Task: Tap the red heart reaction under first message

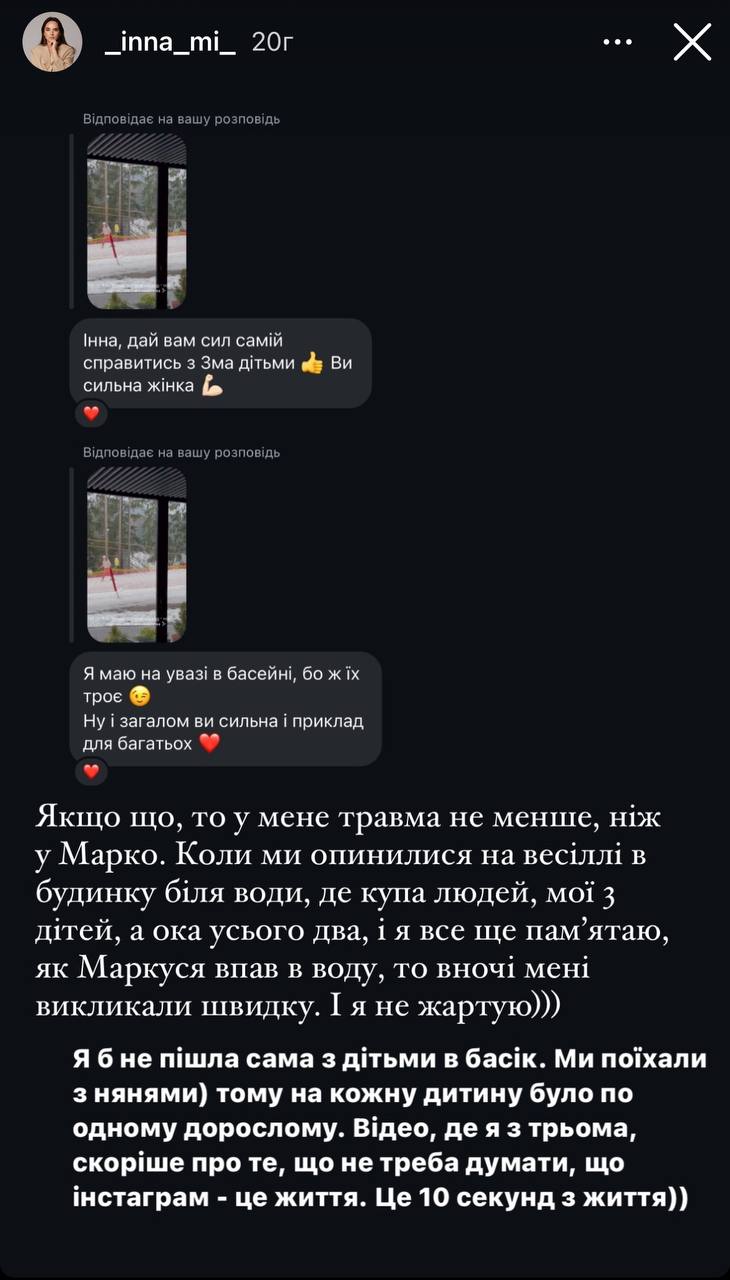Action: coord(91,413)
